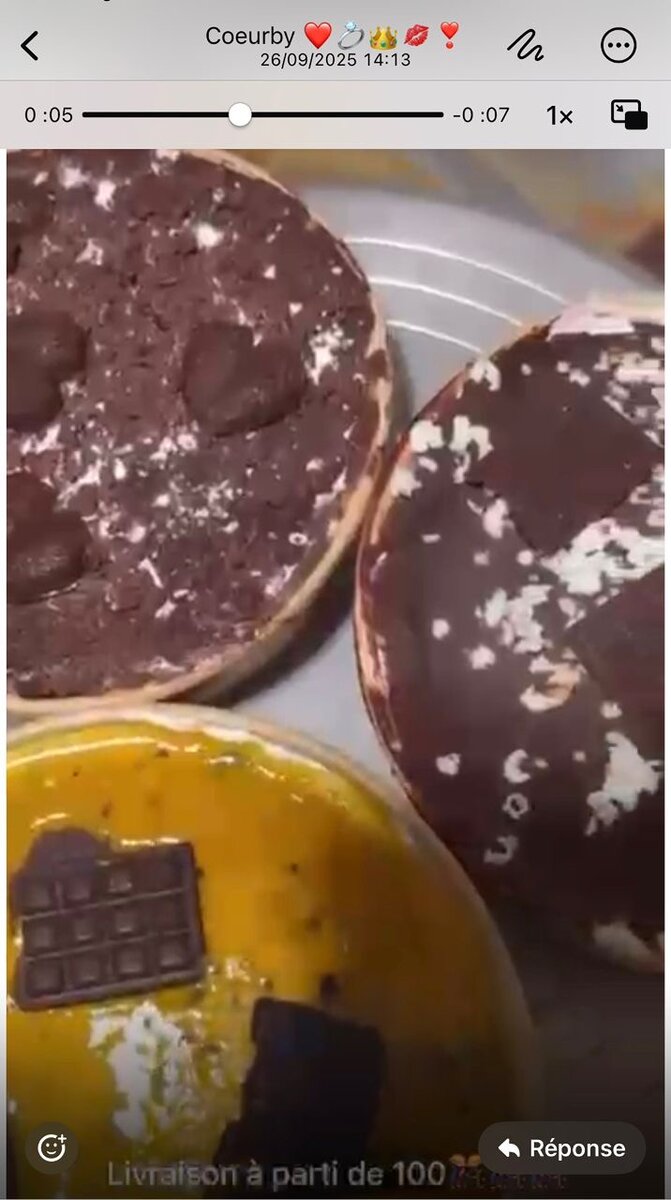Viewport: 671px width, 1200px height.
Task: Tap the Réponse button
Action: tap(561, 1148)
